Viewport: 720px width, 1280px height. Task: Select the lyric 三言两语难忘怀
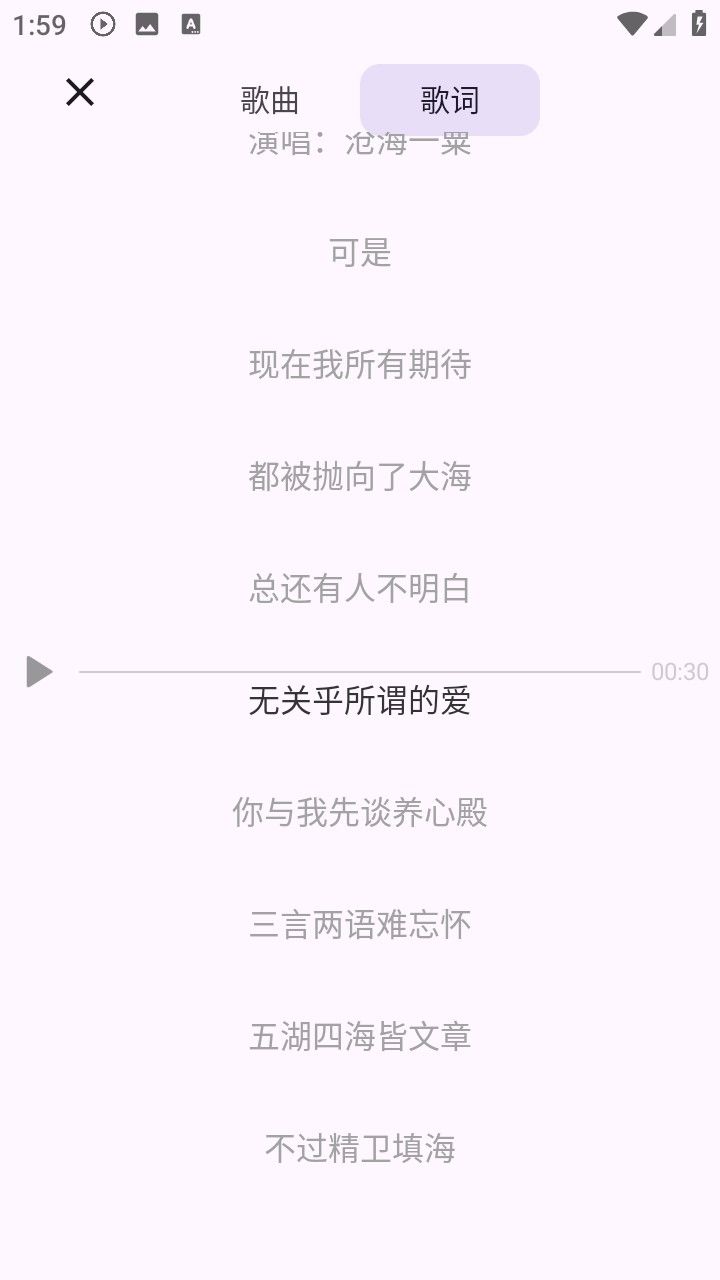(x=362, y=925)
